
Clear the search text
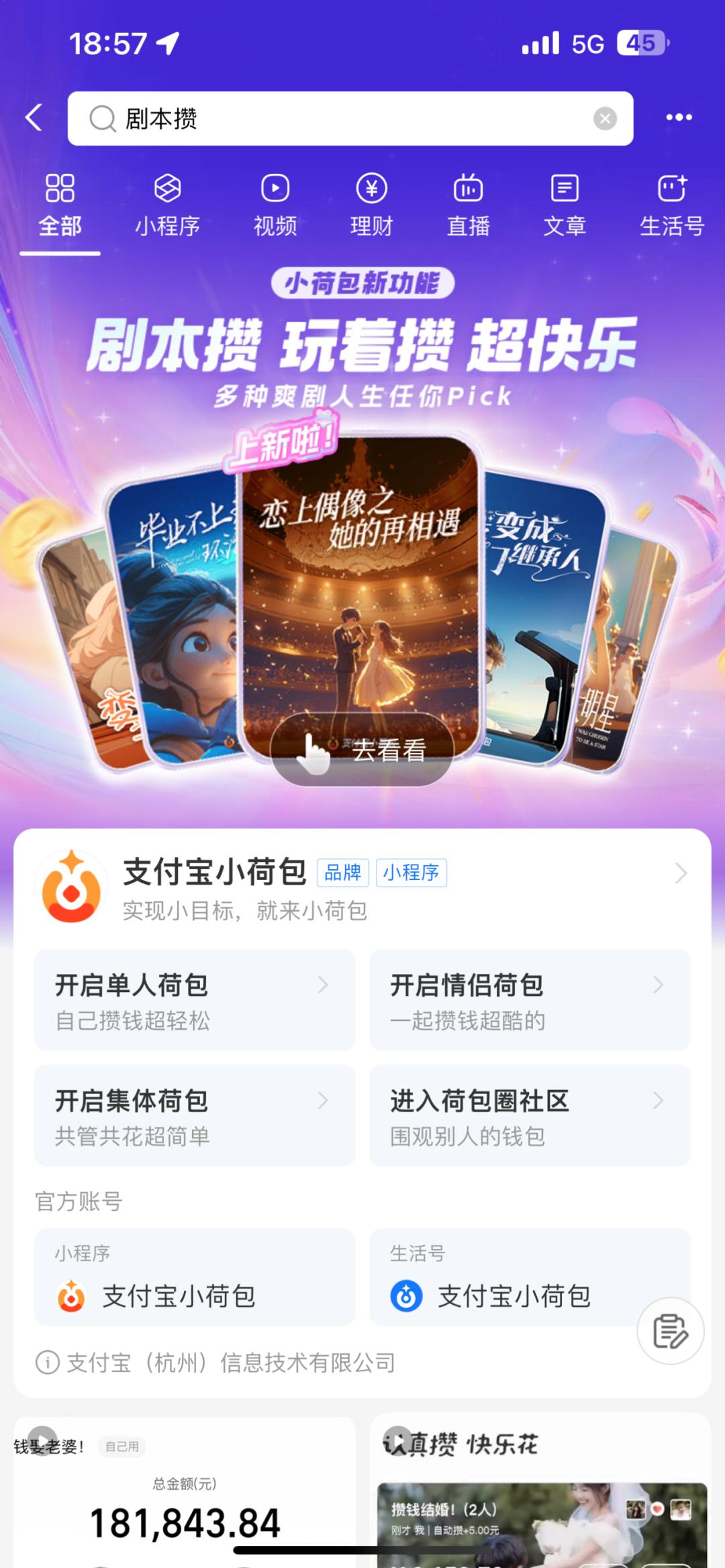605,119
